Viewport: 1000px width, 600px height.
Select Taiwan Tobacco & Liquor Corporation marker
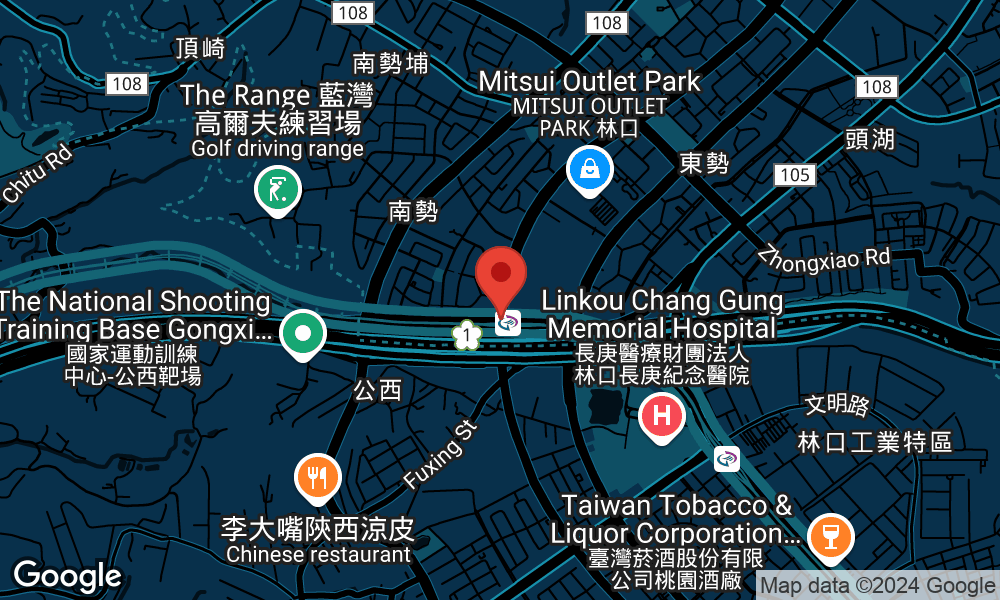pyautogui.click(x=828, y=535)
